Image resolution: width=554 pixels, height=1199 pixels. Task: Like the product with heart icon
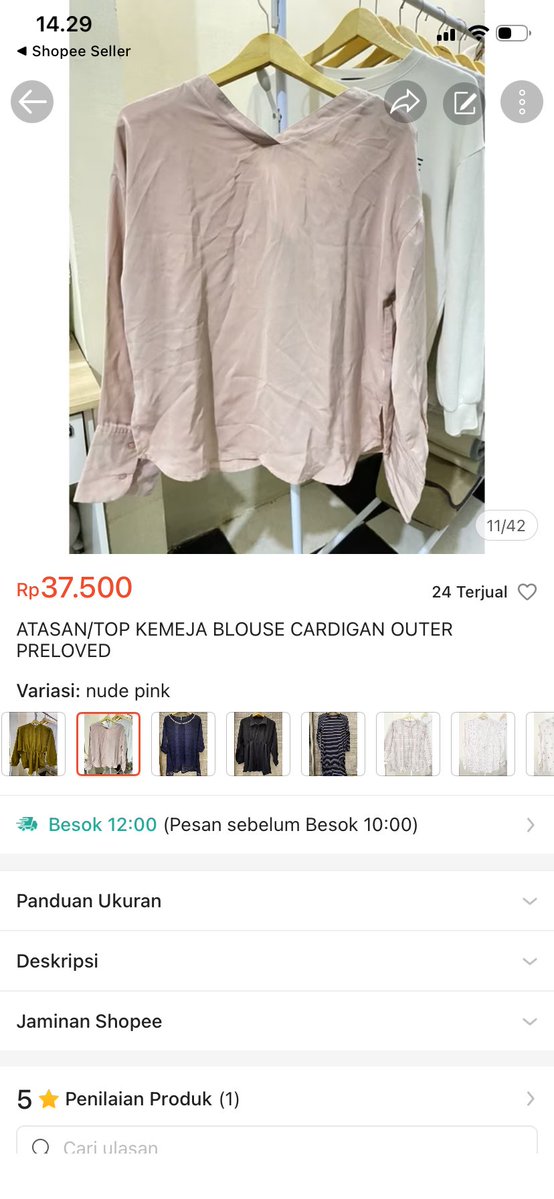(527, 592)
